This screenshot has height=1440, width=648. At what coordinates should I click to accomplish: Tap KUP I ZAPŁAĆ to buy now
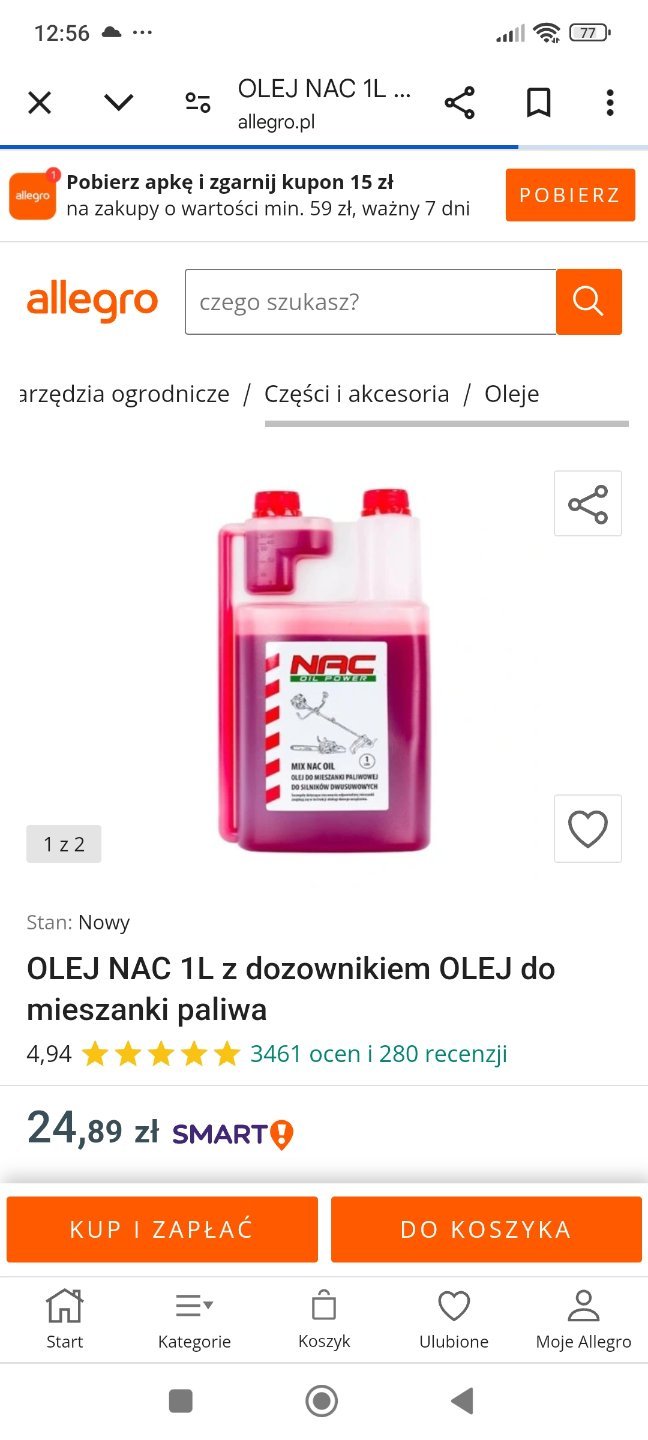(162, 1229)
